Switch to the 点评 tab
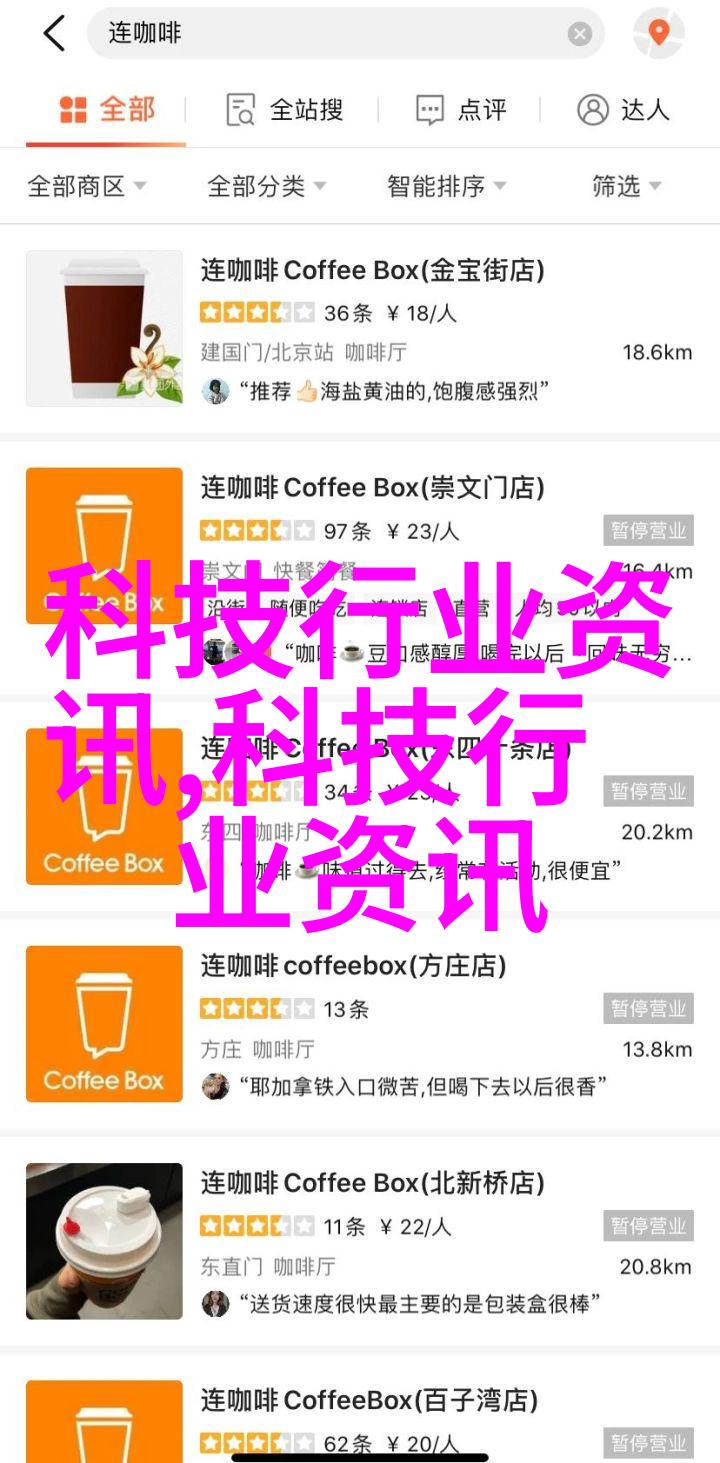Viewport: 720px width, 1463px height. [461, 110]
